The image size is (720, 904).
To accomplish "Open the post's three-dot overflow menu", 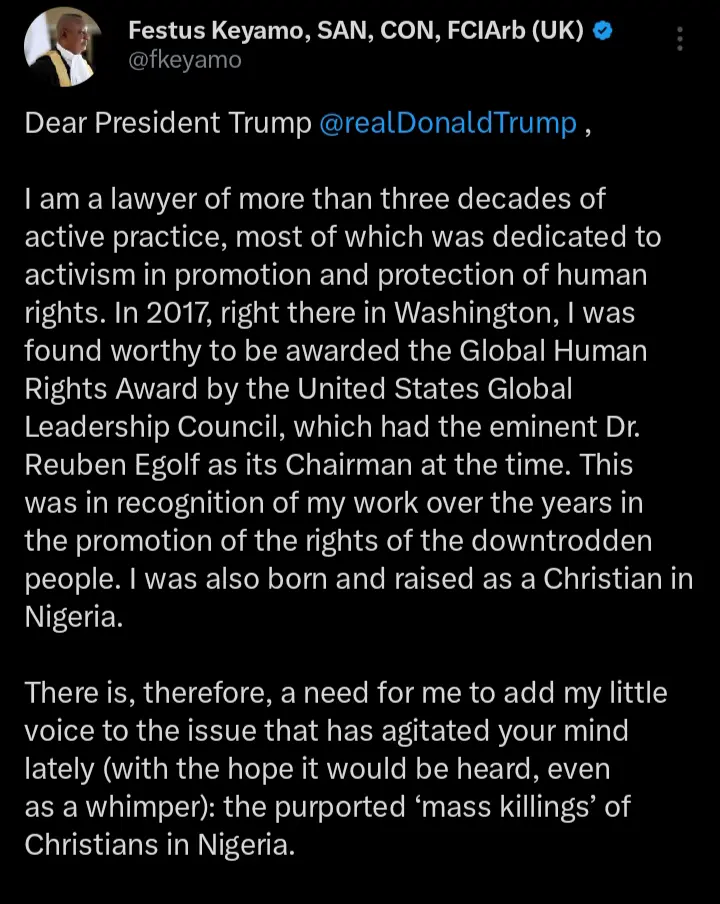I will point(680,39).
